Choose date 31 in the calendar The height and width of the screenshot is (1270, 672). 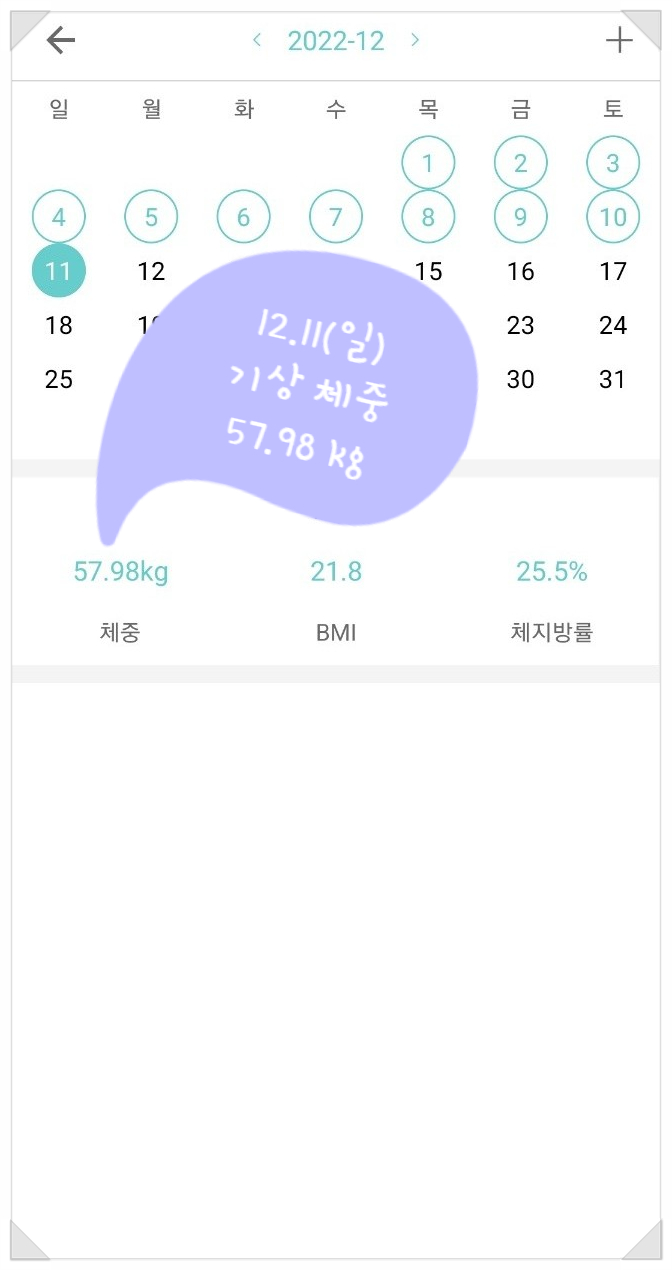[x=613, y=379]
